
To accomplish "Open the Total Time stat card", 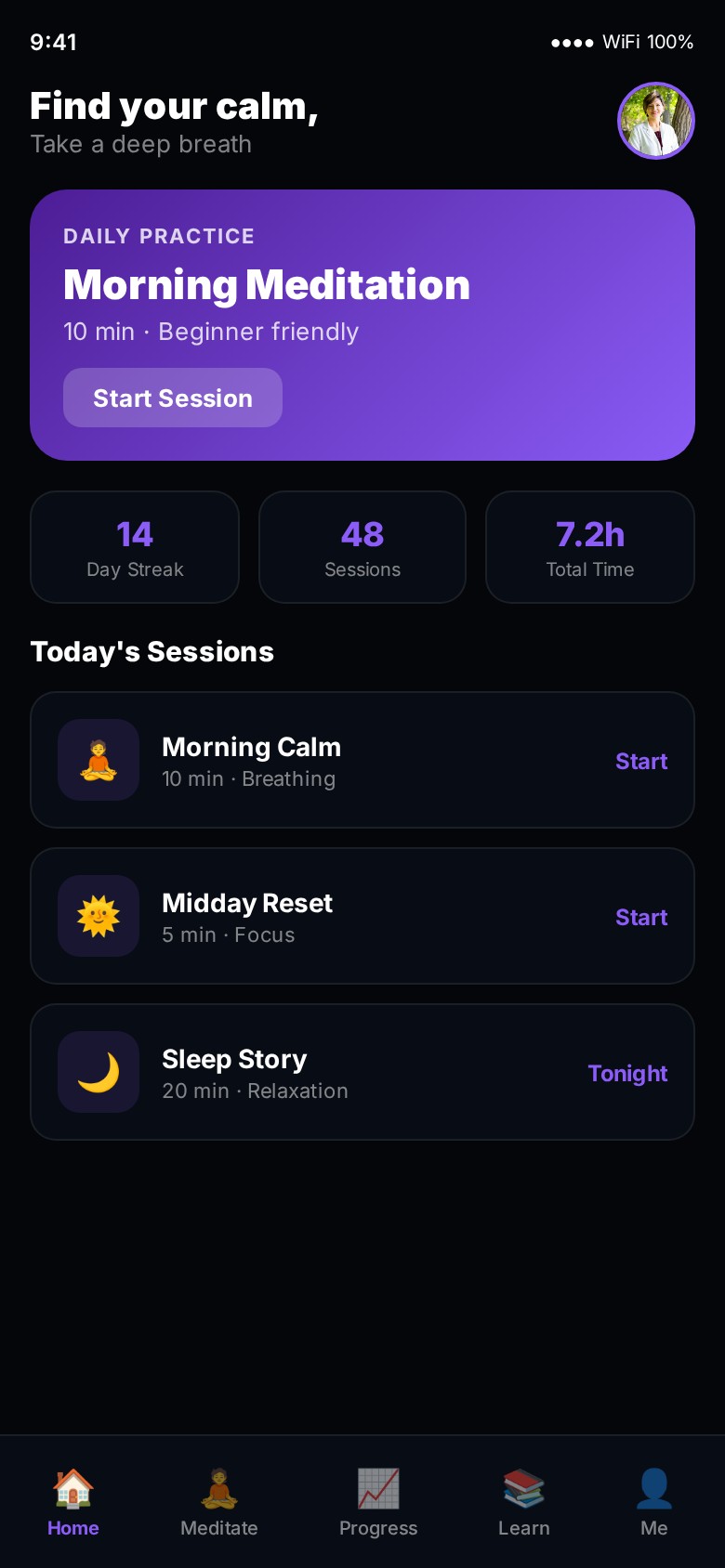I will tap(590, 547).
